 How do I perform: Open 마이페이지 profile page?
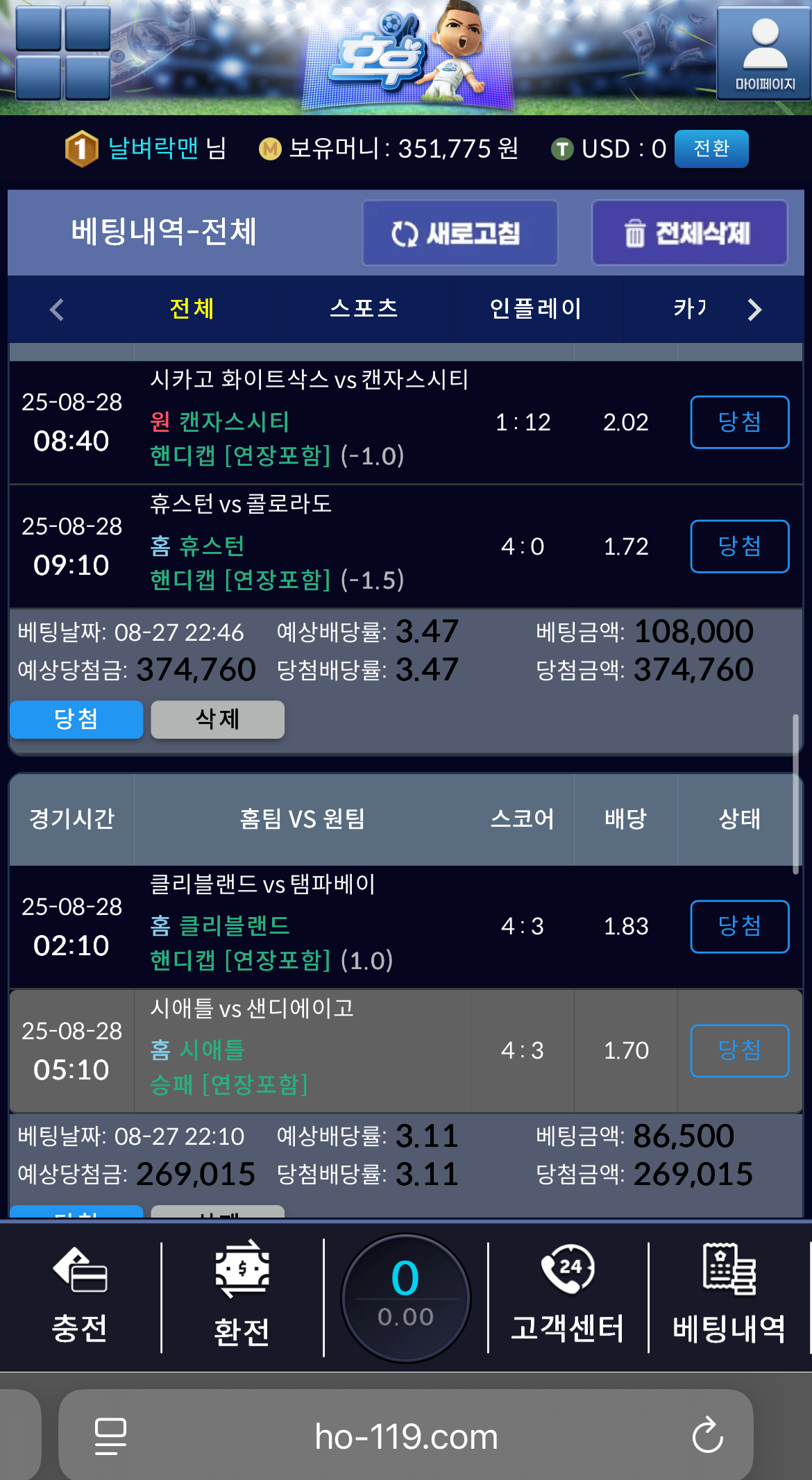[764, 54]
